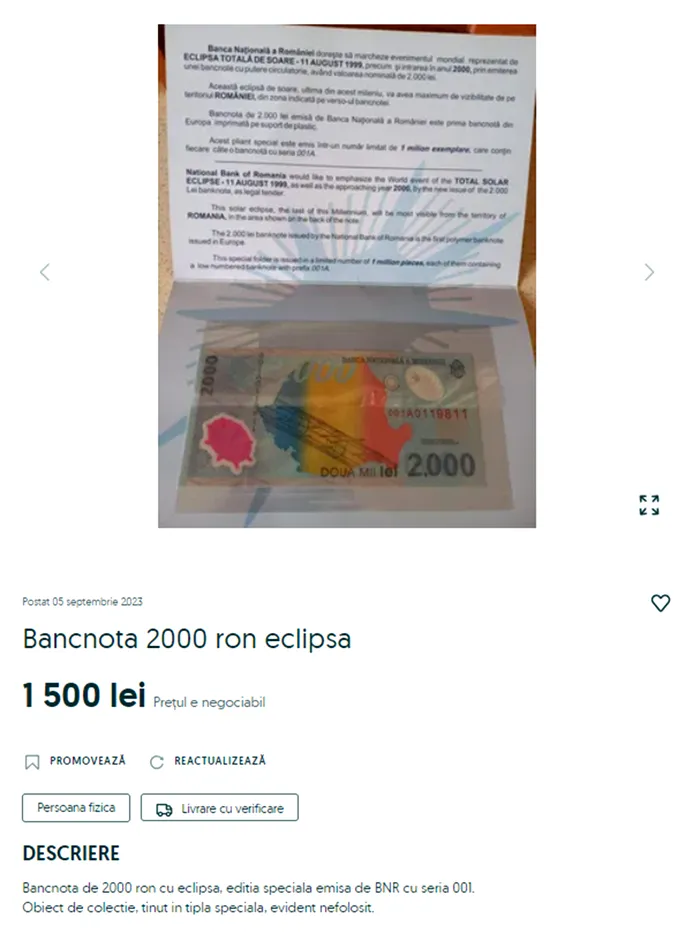The width and height of the screenshot is (700, 933).
Task: Refresh the ad with Reactualizează
Action: pos(208,761)
